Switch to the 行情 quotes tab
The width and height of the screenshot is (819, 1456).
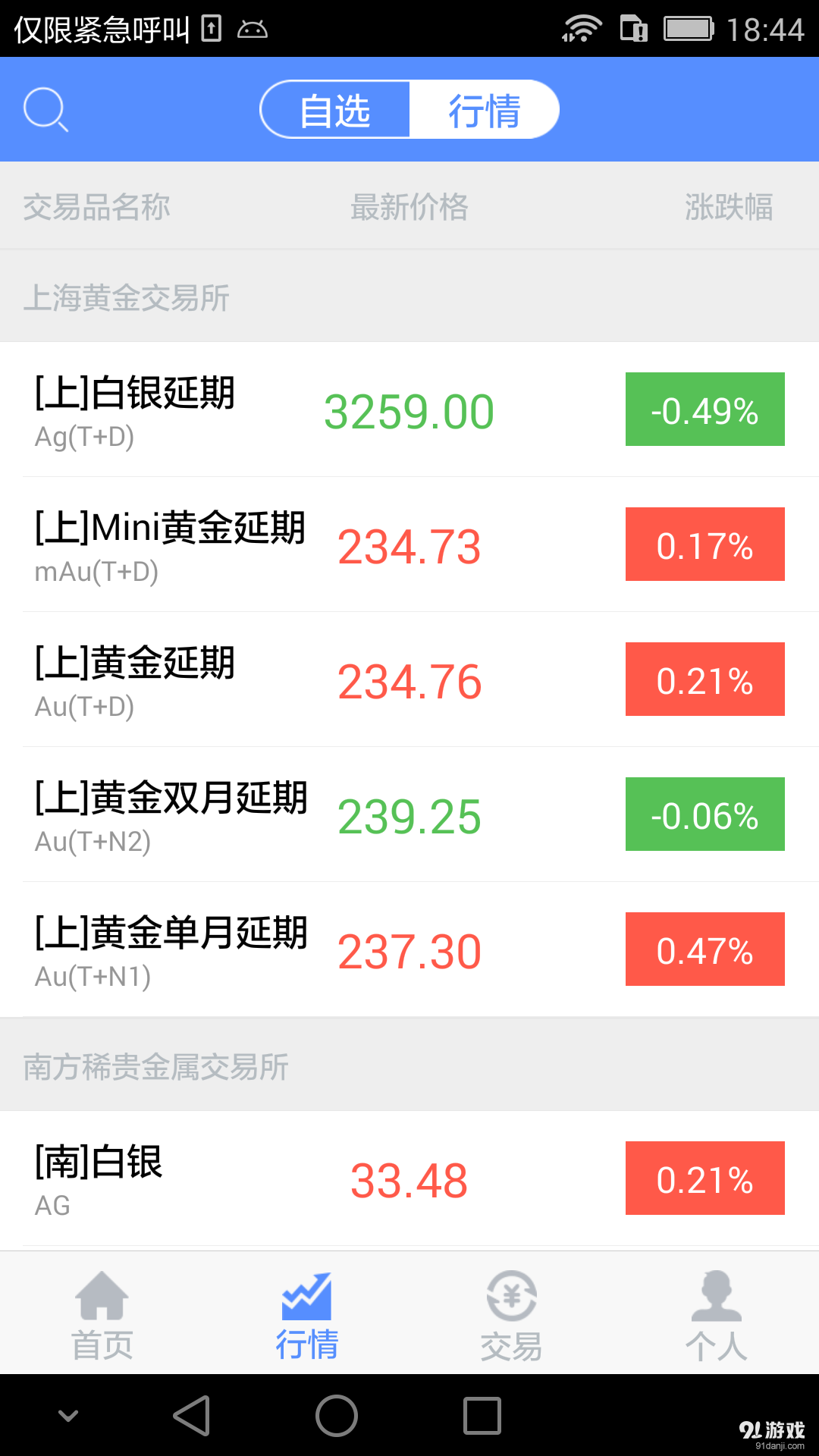click(x=485, y=108)
